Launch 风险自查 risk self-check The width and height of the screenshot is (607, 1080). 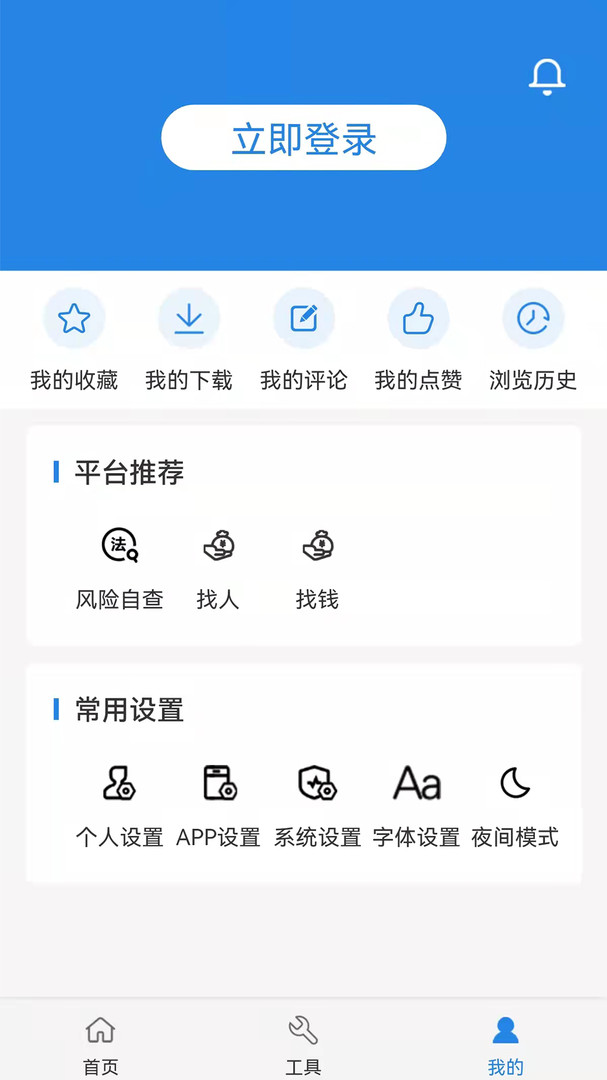pos(119,568)
